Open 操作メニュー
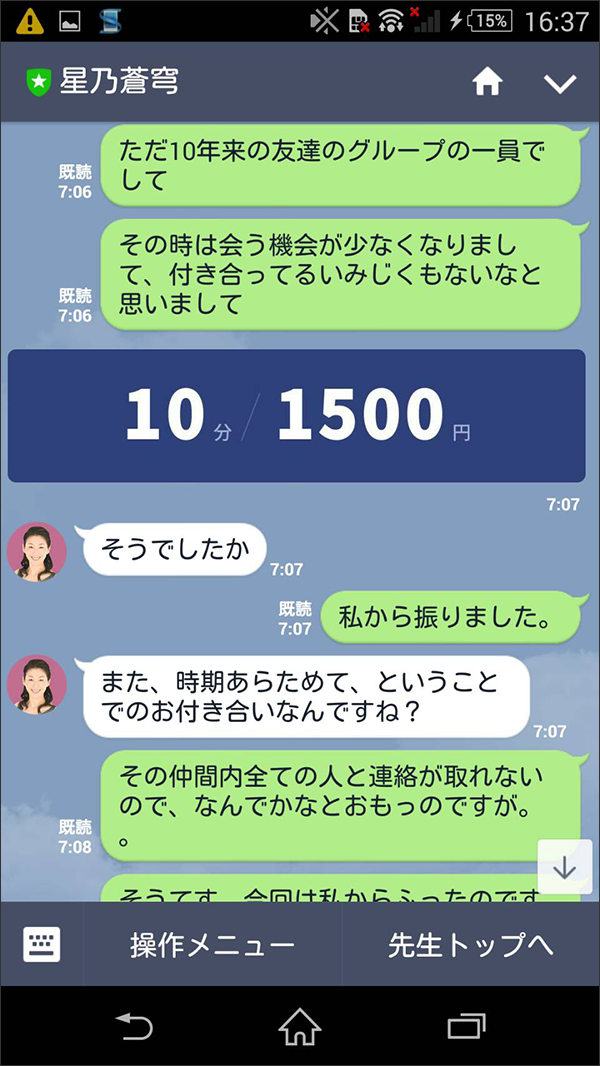The image size is (600, 1066). pyautogui.click(x=212, y=945)
